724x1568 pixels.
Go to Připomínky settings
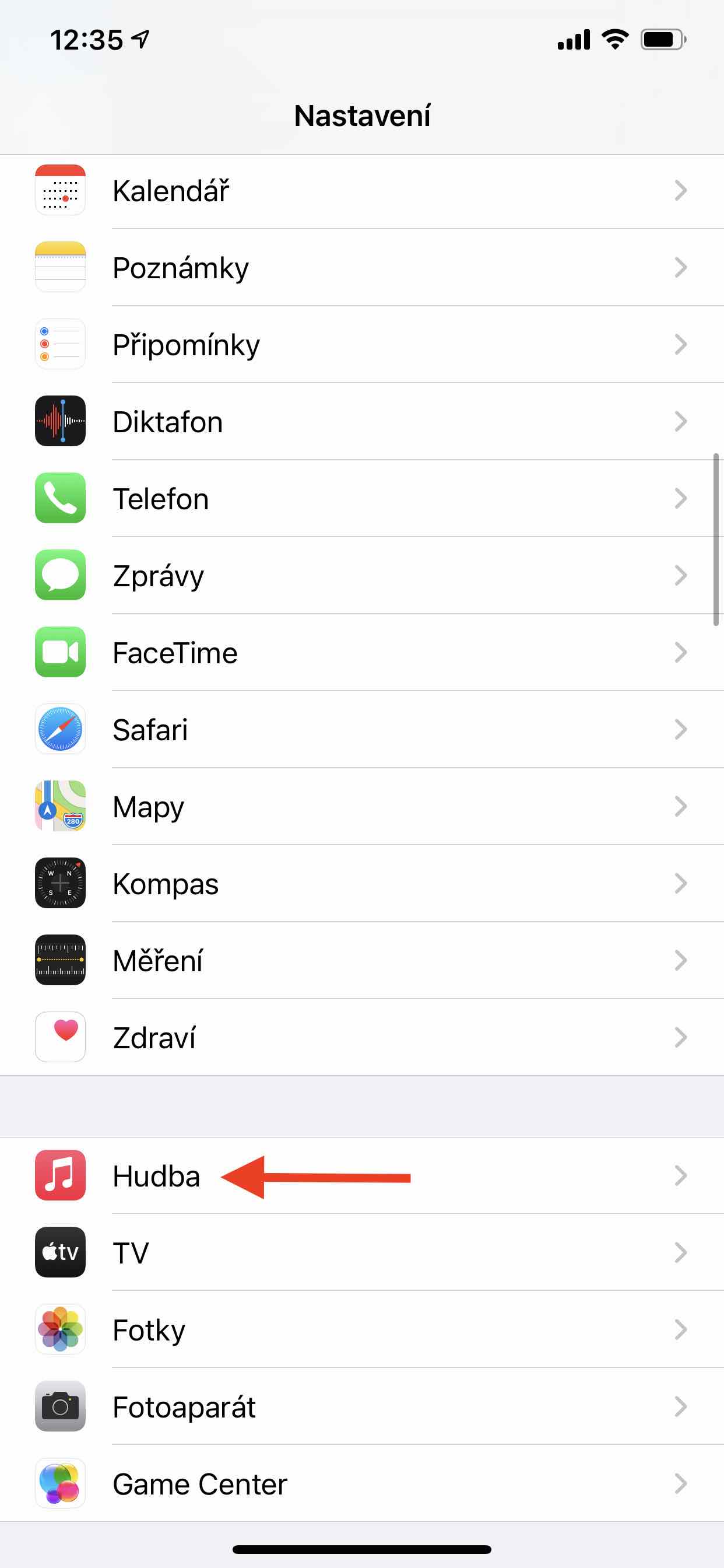[362, 345]
